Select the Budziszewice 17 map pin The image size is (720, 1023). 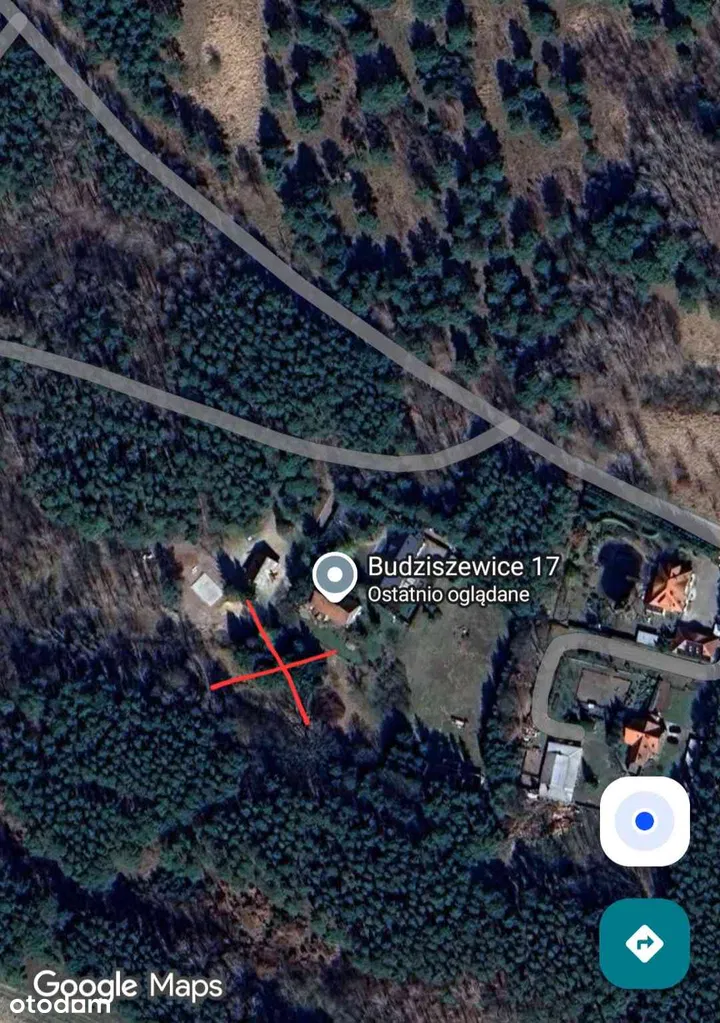[x=334, y=577]
